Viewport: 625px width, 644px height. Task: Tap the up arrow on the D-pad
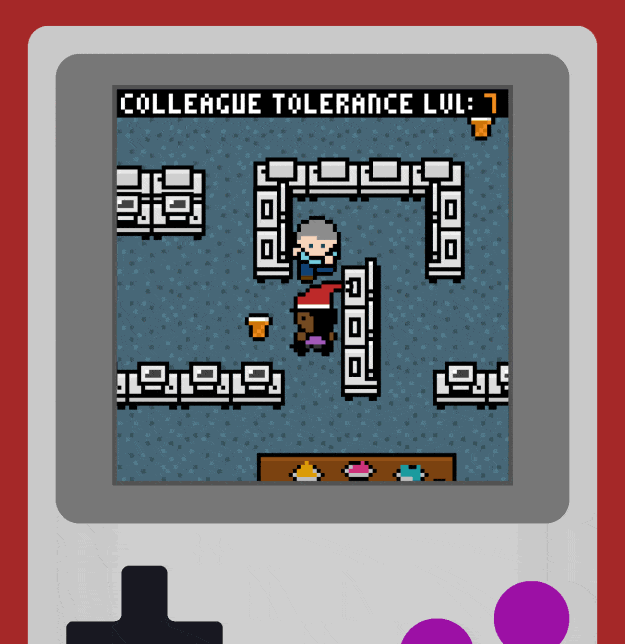(x=145, y=593)
